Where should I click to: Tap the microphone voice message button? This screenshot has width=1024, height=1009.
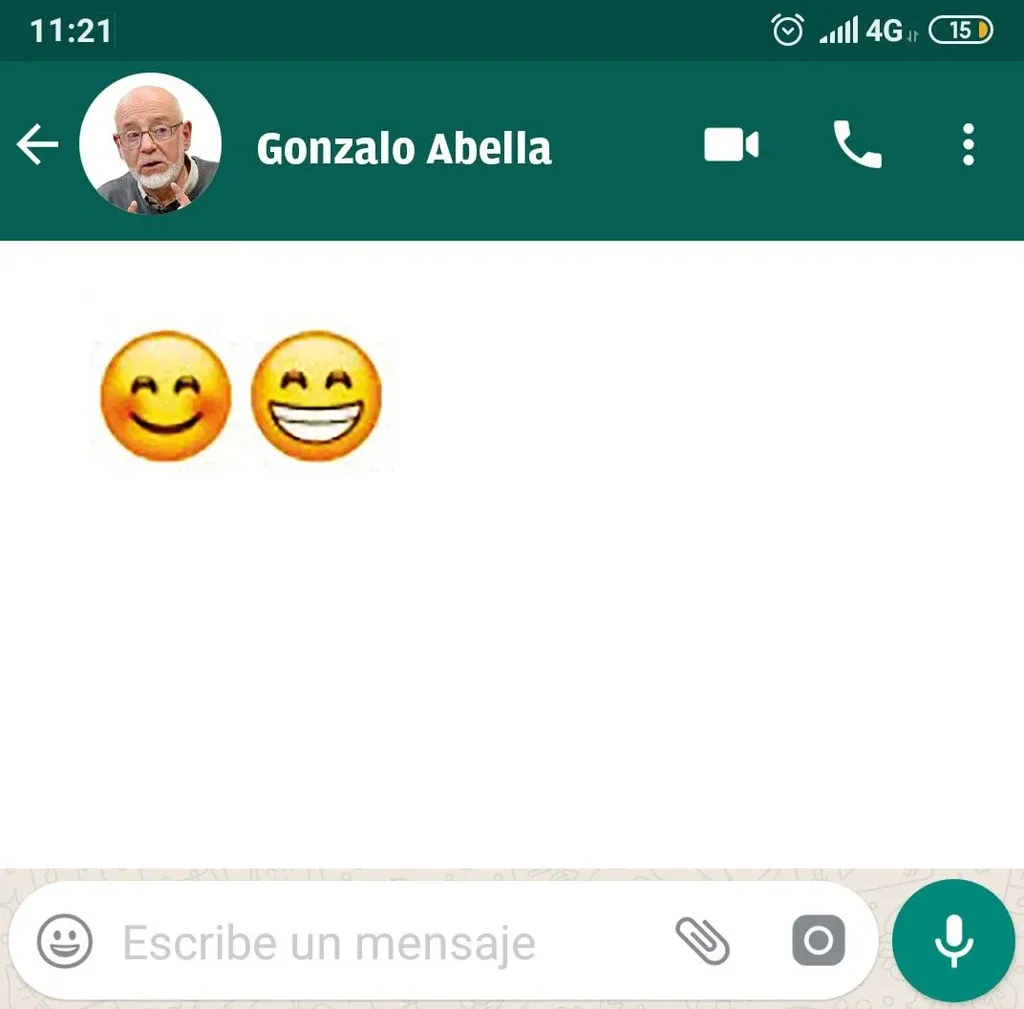point(953,940)
